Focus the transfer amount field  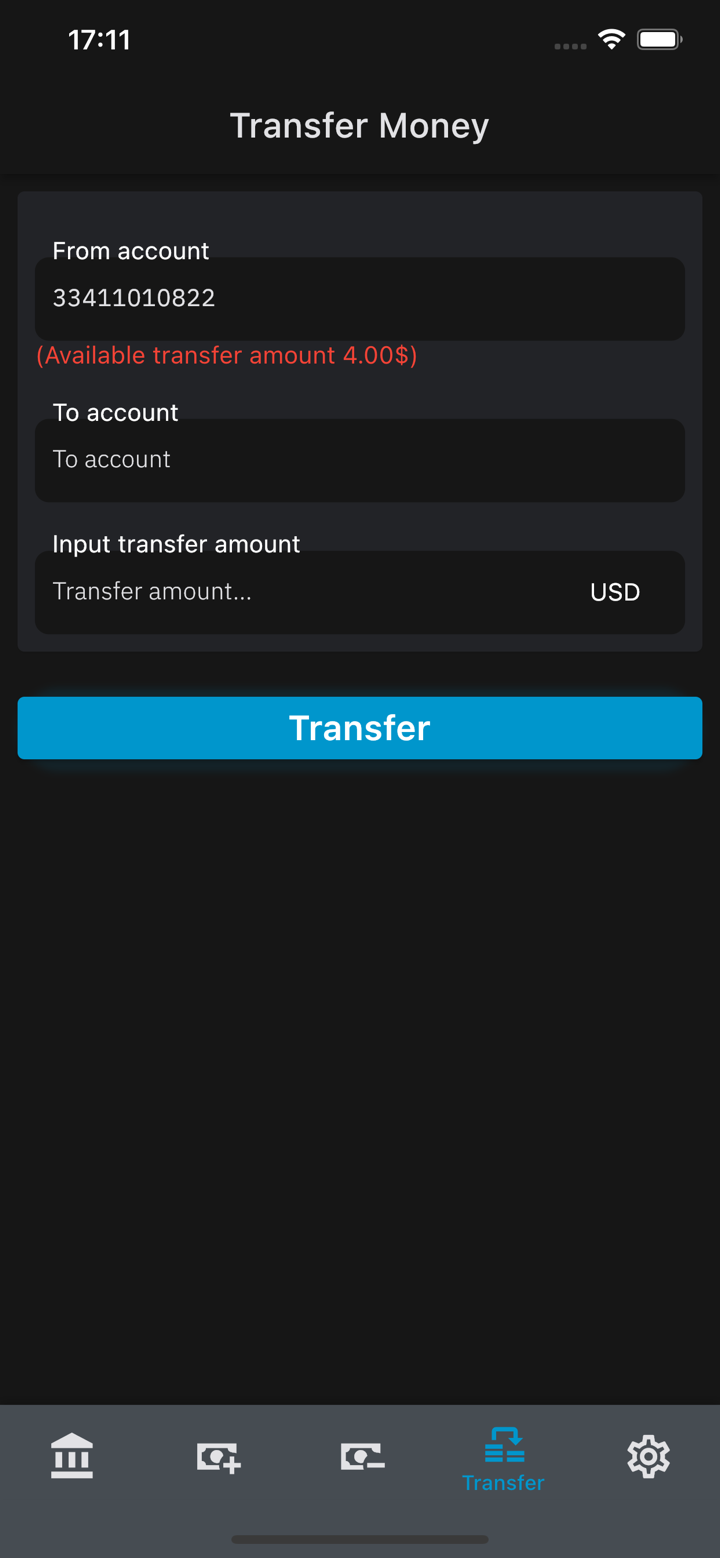(300, 592)
